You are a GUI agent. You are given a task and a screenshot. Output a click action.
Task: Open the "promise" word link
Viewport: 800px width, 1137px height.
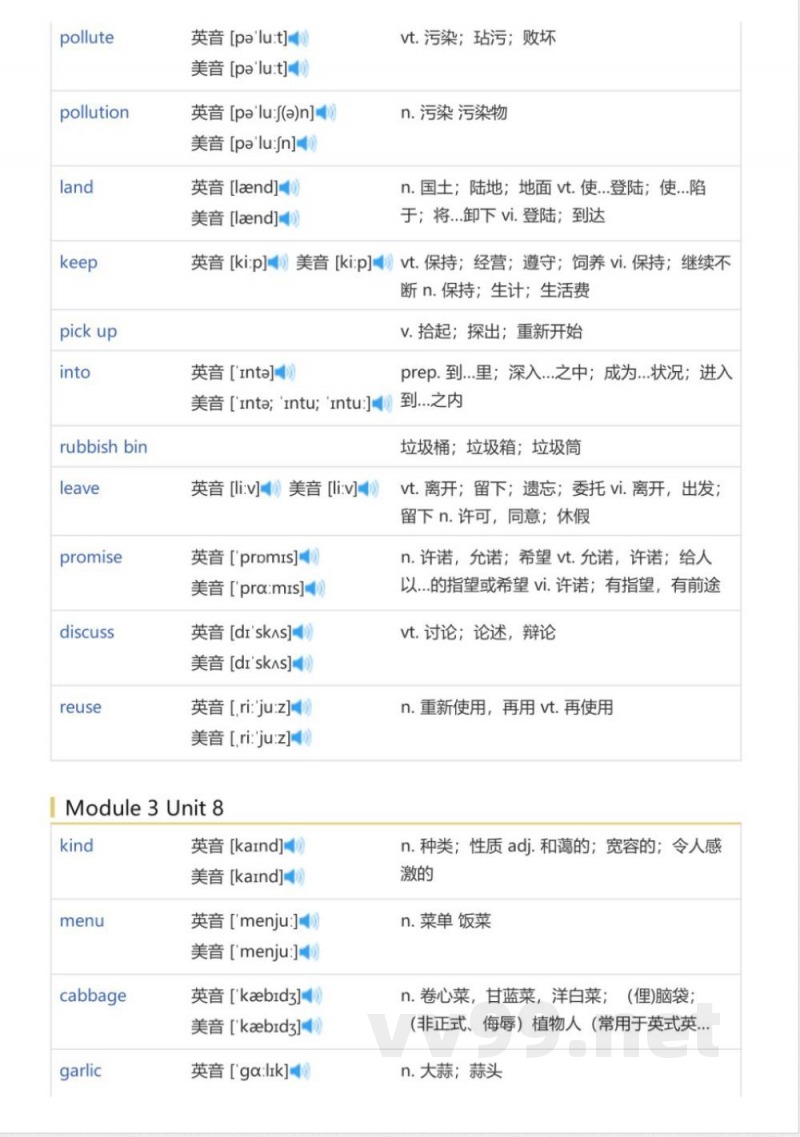point(91,557)
